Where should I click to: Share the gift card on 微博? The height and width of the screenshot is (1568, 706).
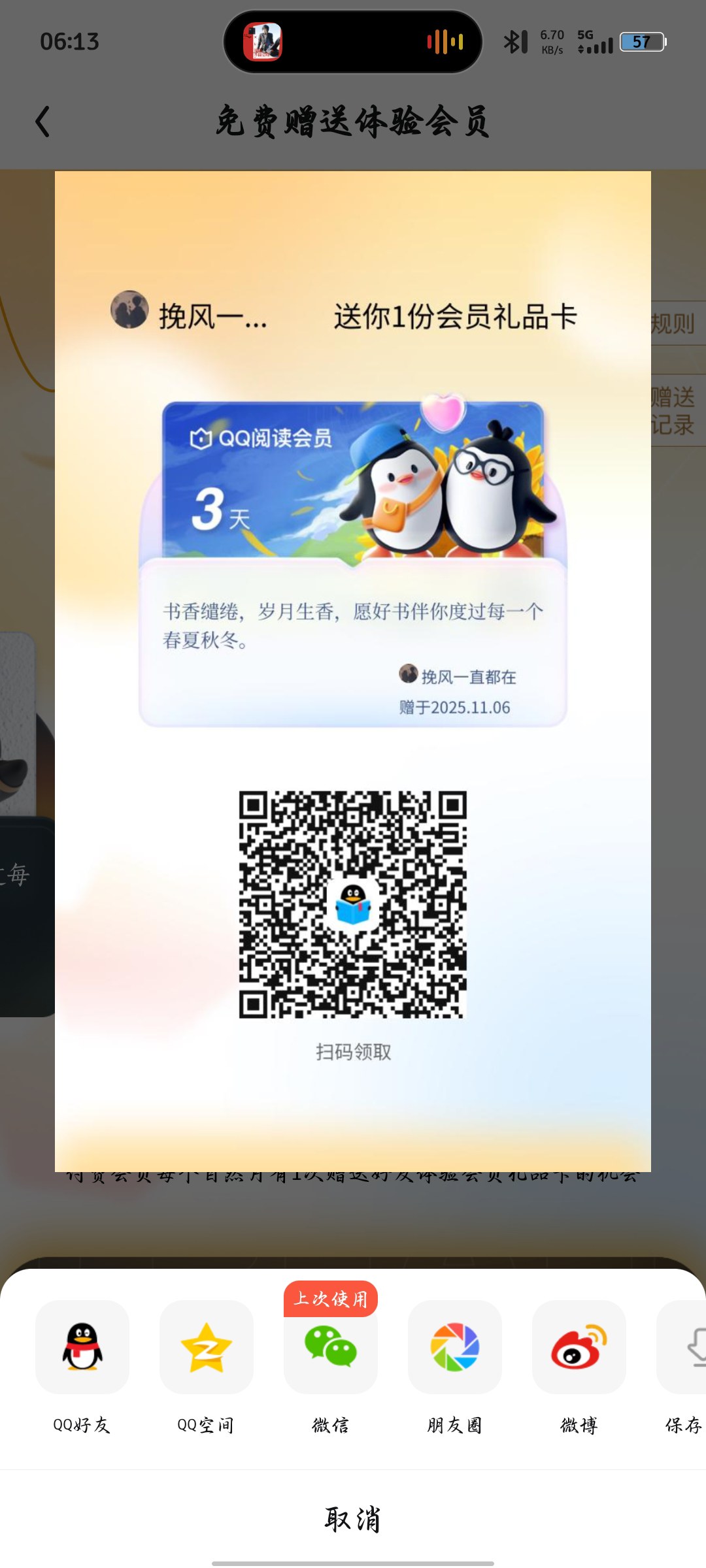(579, 1347)
